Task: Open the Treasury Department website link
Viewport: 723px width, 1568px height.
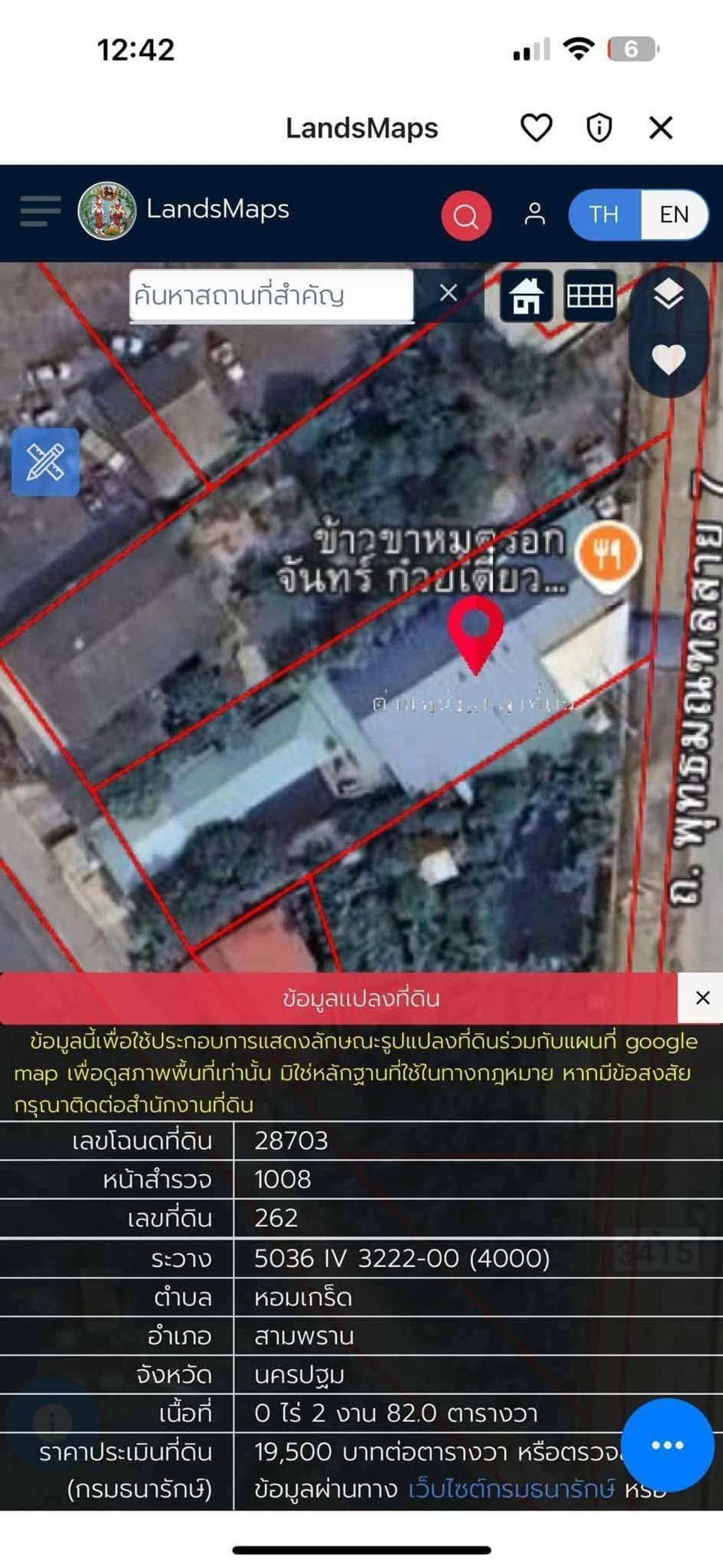Action: click(511, 1490)
